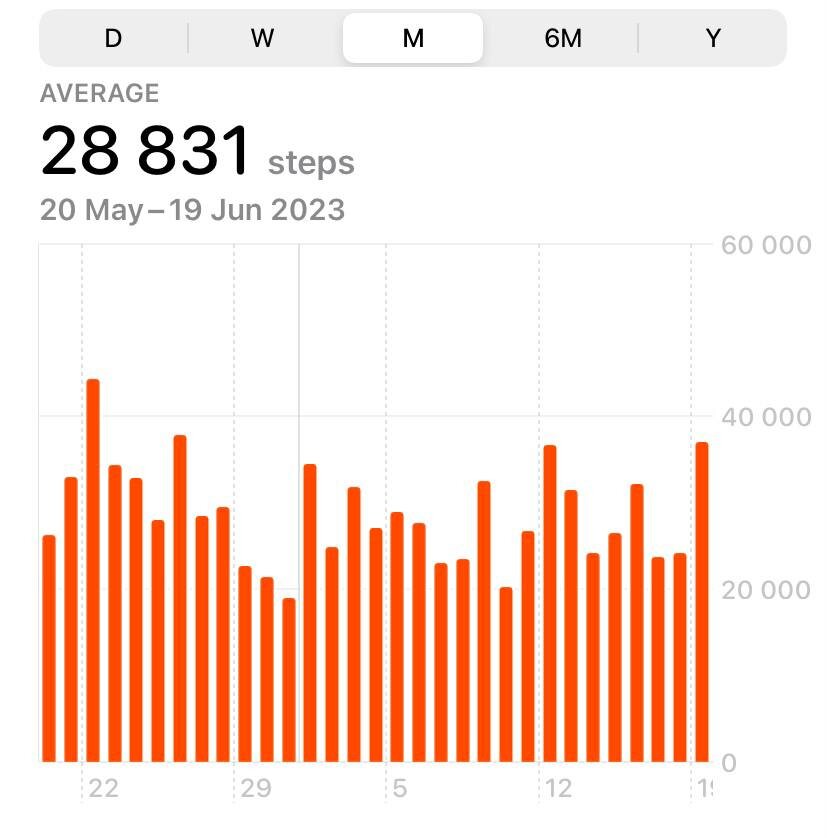
Task: Select the M month view
Action: click(x=413, y=39)
